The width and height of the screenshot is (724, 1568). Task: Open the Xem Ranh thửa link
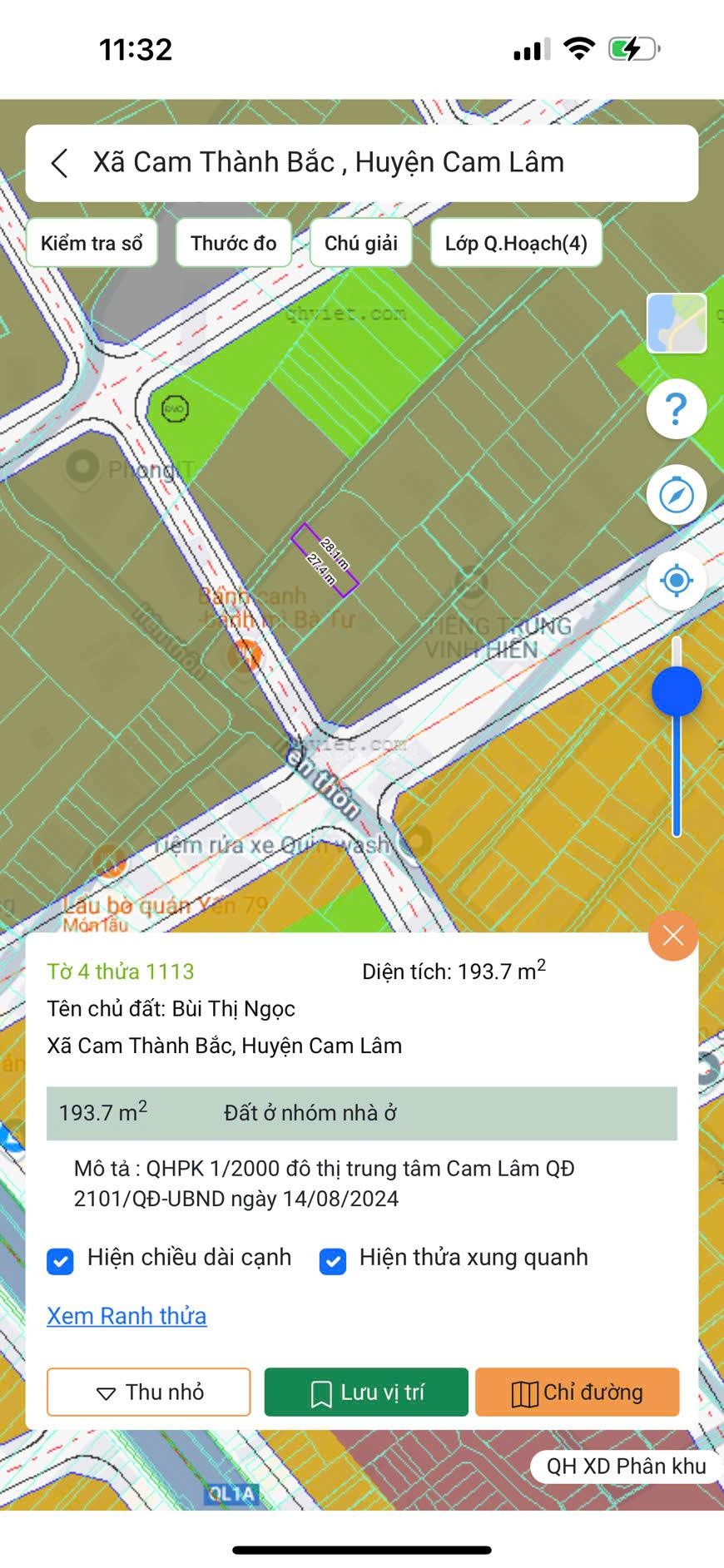point(126,1316)
